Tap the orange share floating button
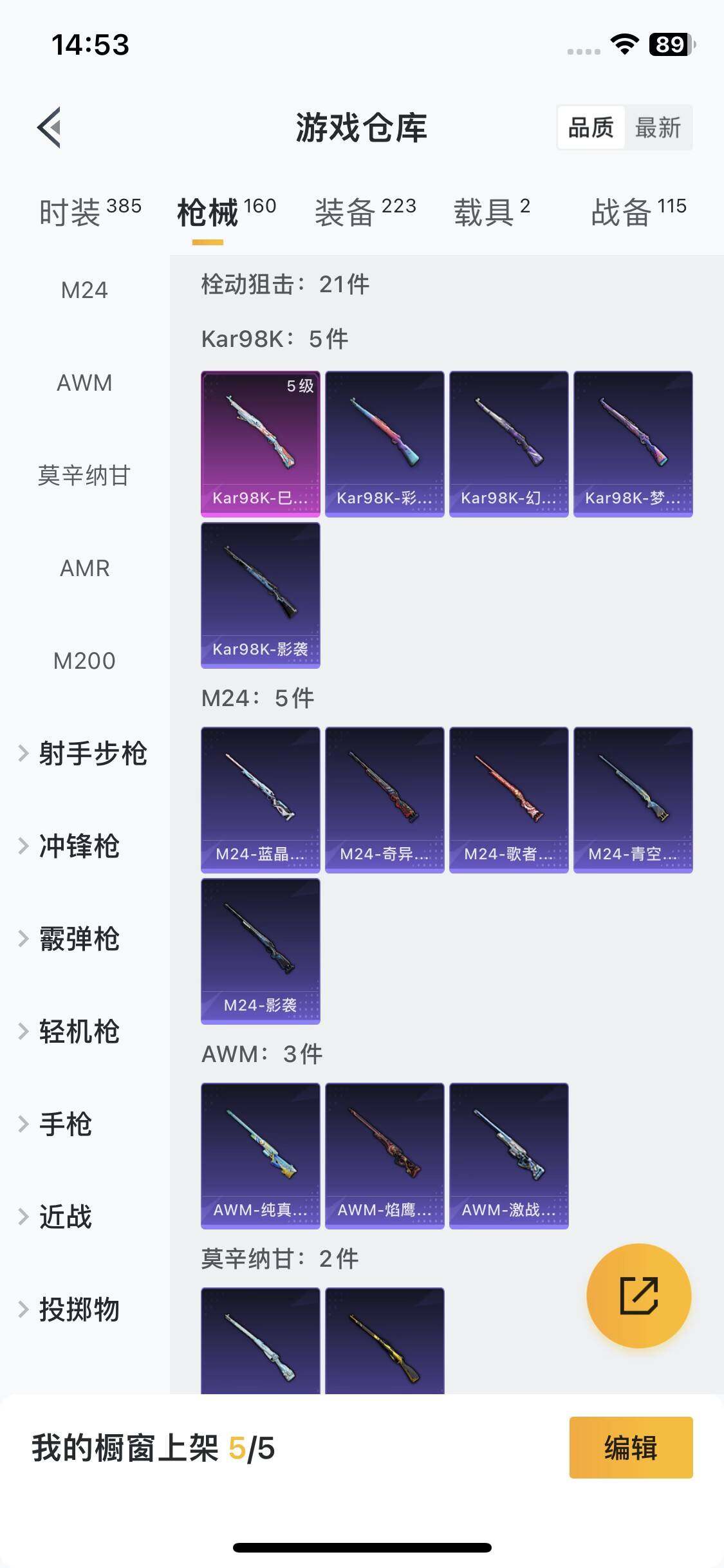The height and width of the screenshot is (1568, 724). [x=638, y=1295]
